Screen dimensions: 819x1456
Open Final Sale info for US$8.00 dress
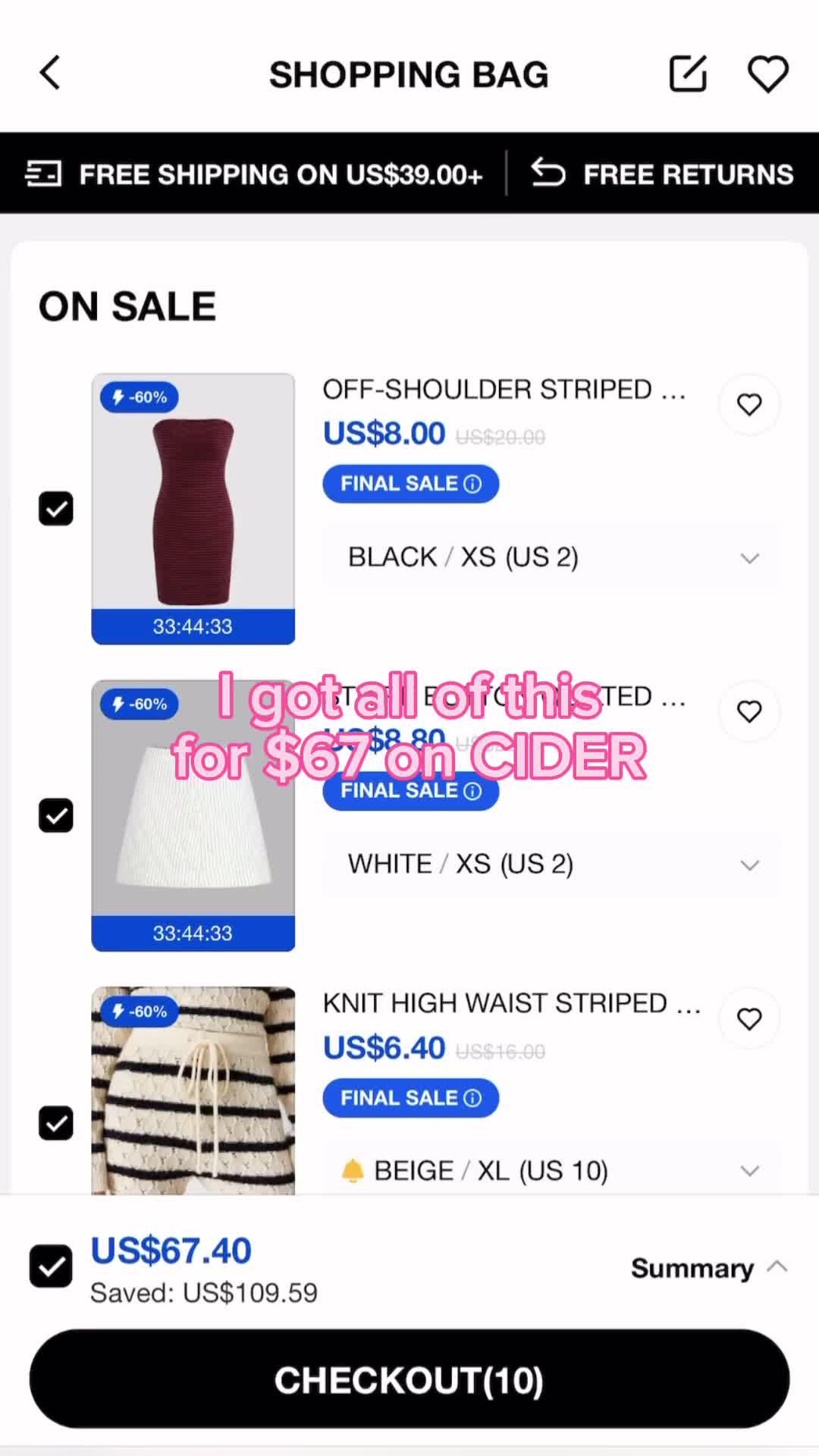point(410,484)
